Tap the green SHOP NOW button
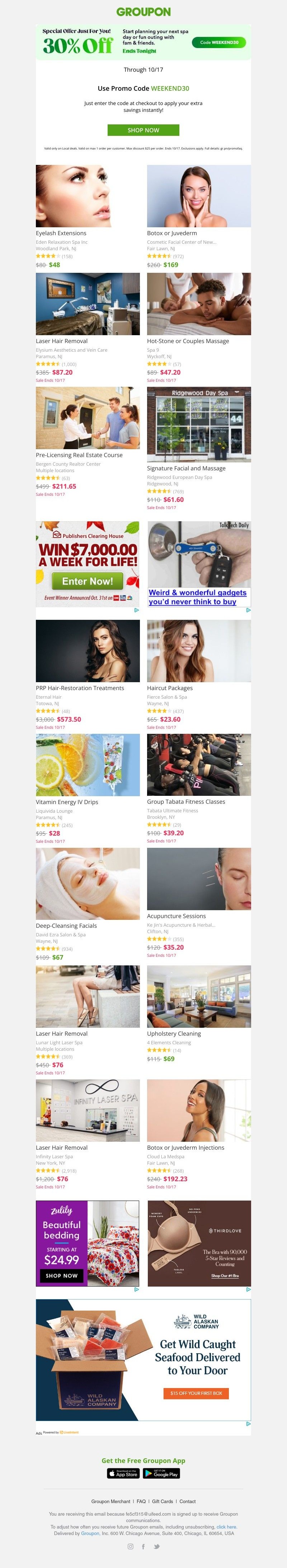Image resolution: width=287 pixels, height=1568 pixels. click(143, 130)
